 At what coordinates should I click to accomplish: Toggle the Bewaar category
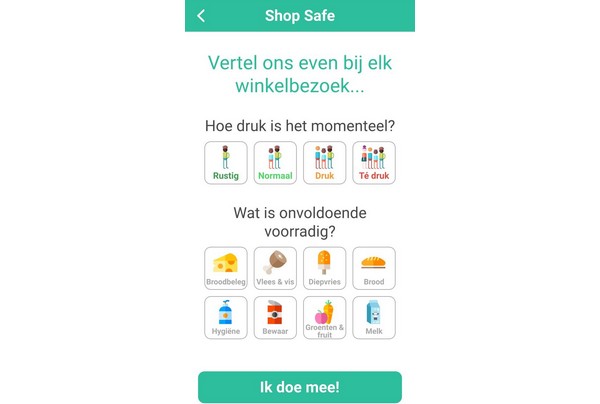(x=275, y=317)
